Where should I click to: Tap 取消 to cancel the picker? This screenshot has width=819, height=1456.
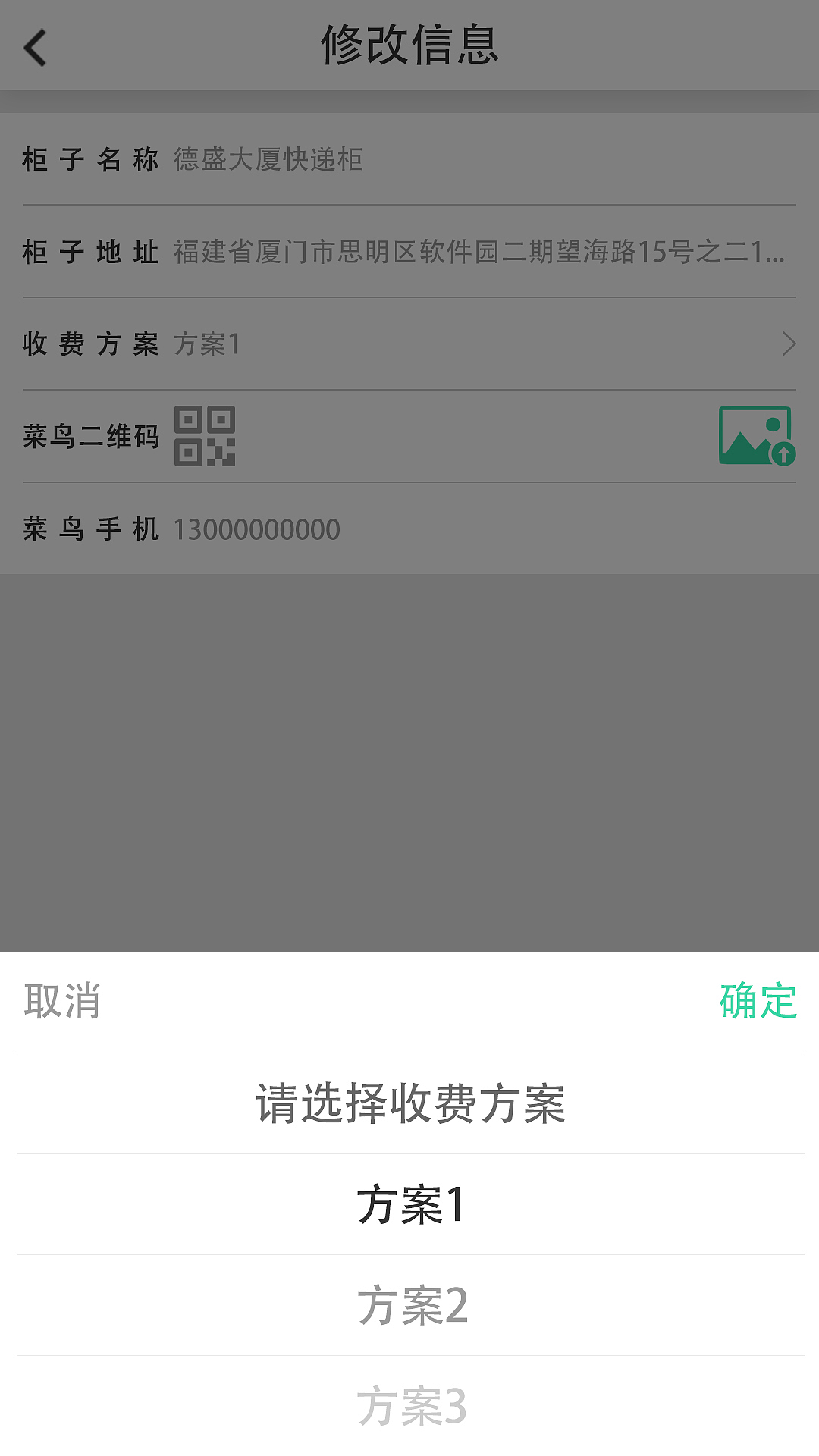point(62,1001)
